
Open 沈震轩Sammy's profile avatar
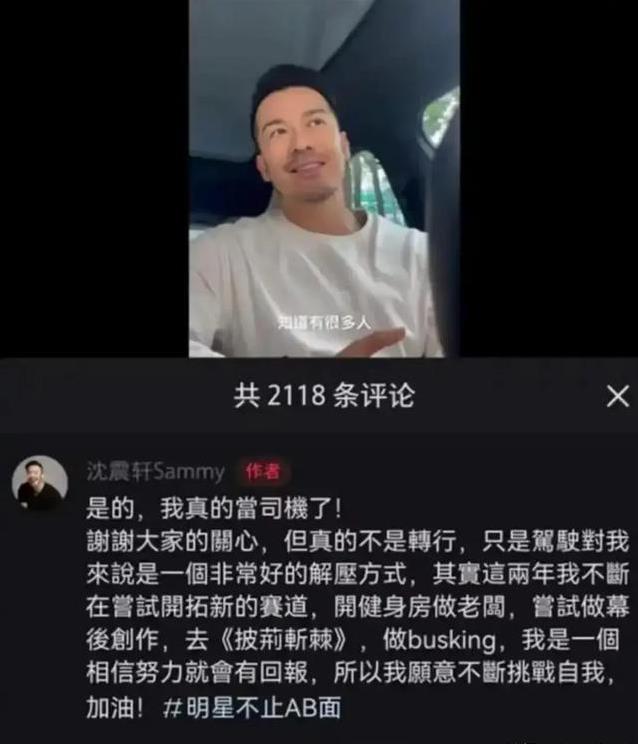[39, 483]
